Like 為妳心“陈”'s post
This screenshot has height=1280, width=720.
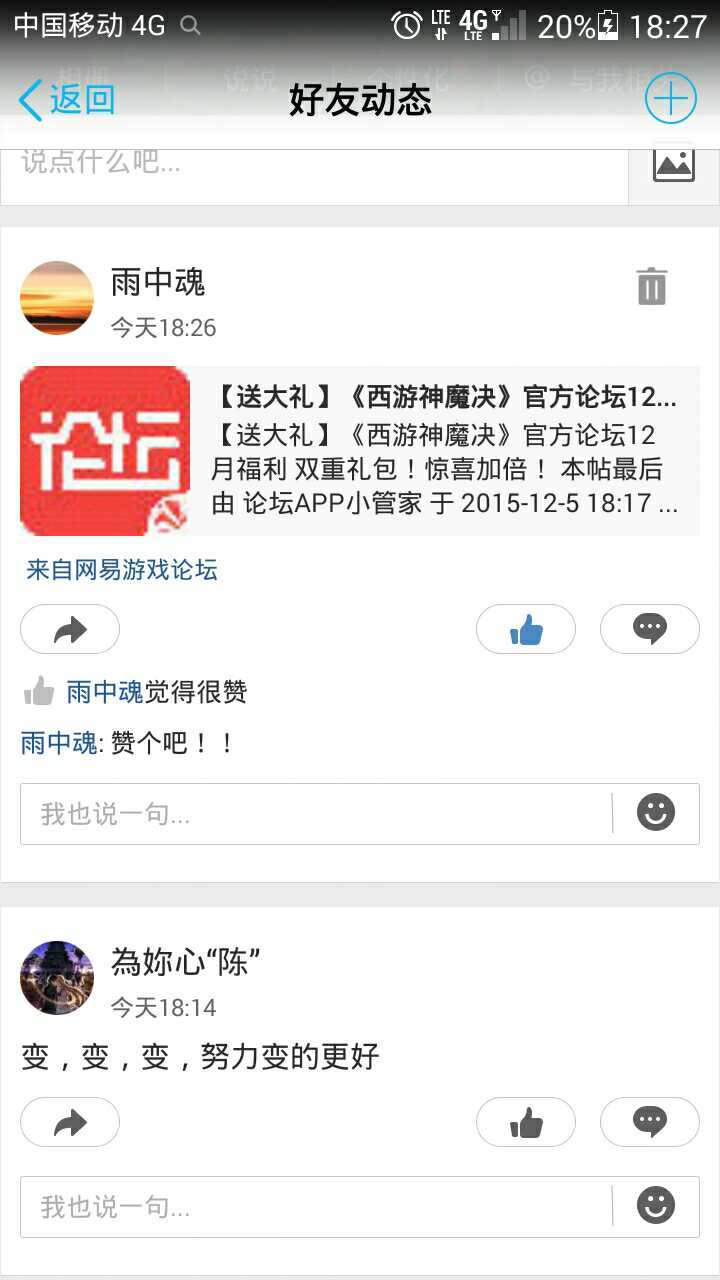tap(526, 1123)
